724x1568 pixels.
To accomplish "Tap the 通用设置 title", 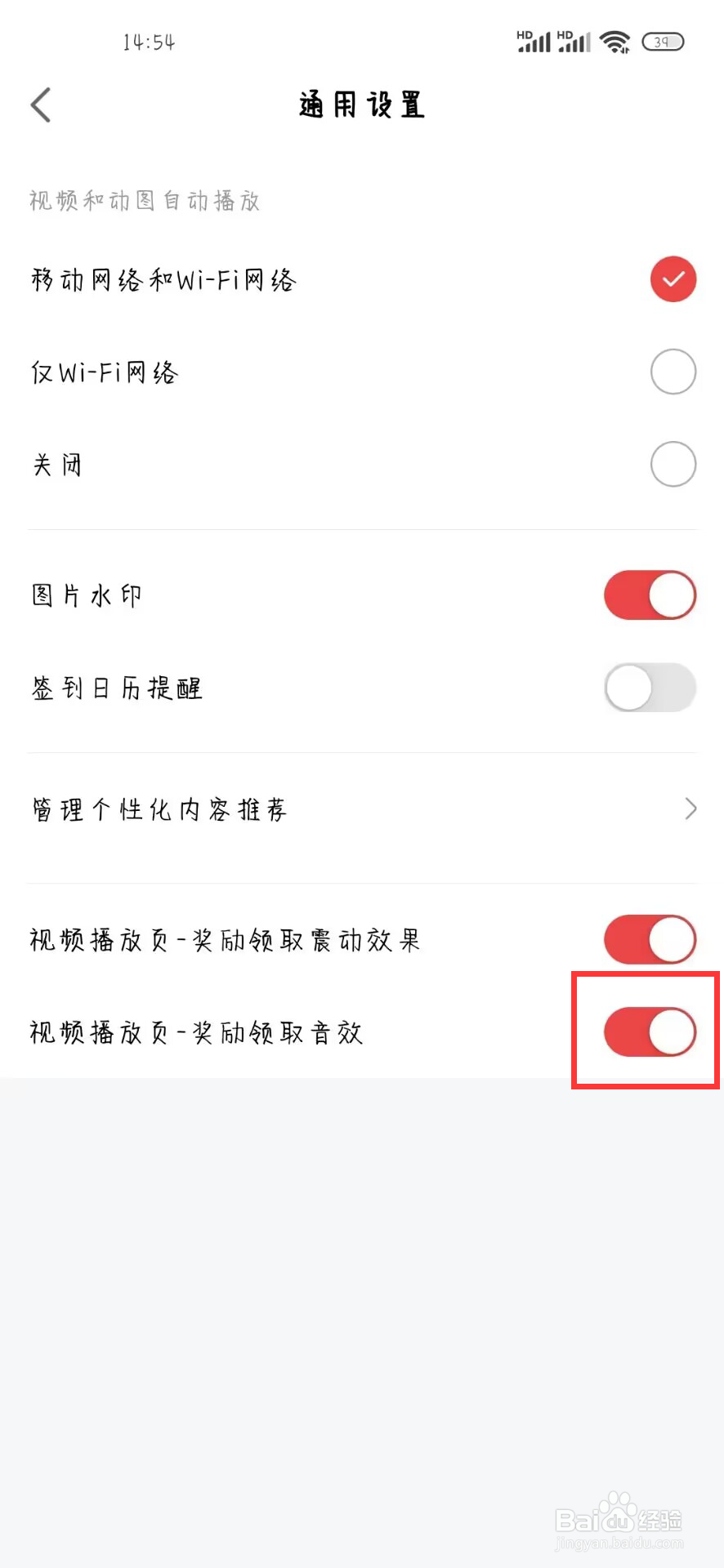I will 360,105.
